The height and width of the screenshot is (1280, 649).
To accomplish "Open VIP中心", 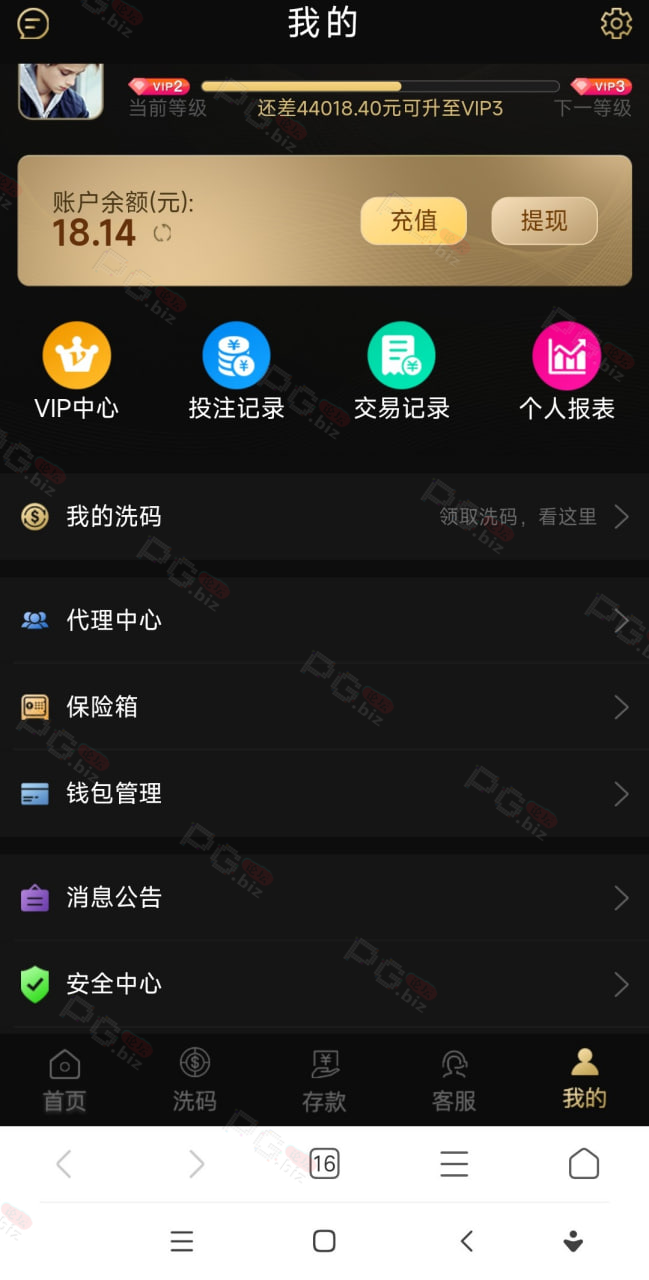I will 77,371.
